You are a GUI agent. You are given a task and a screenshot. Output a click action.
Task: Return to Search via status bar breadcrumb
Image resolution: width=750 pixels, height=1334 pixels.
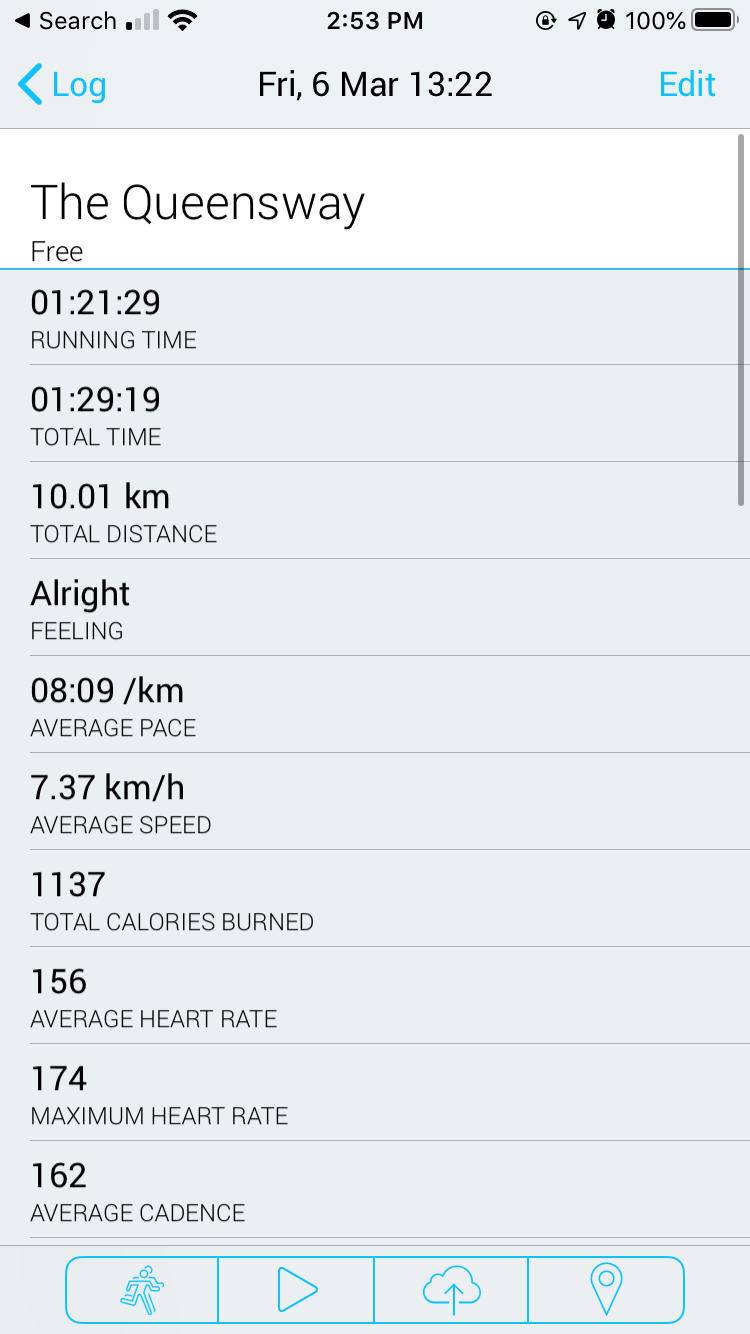click(65, 20)
